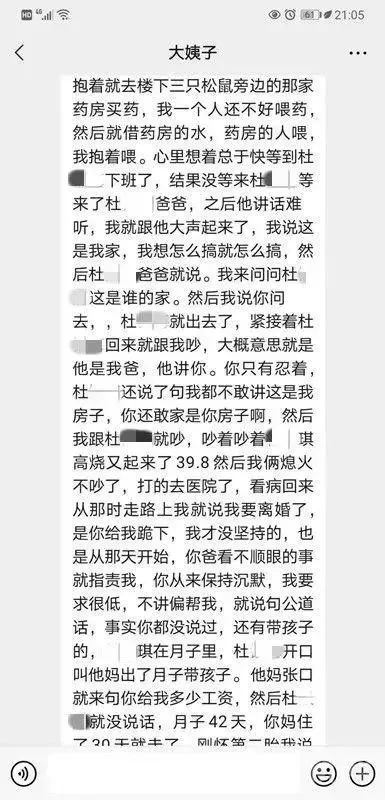Image resolution: width=385 pixels, height=800 pixels.
Task: Tap the message text input field
Action: pos(174,773)
